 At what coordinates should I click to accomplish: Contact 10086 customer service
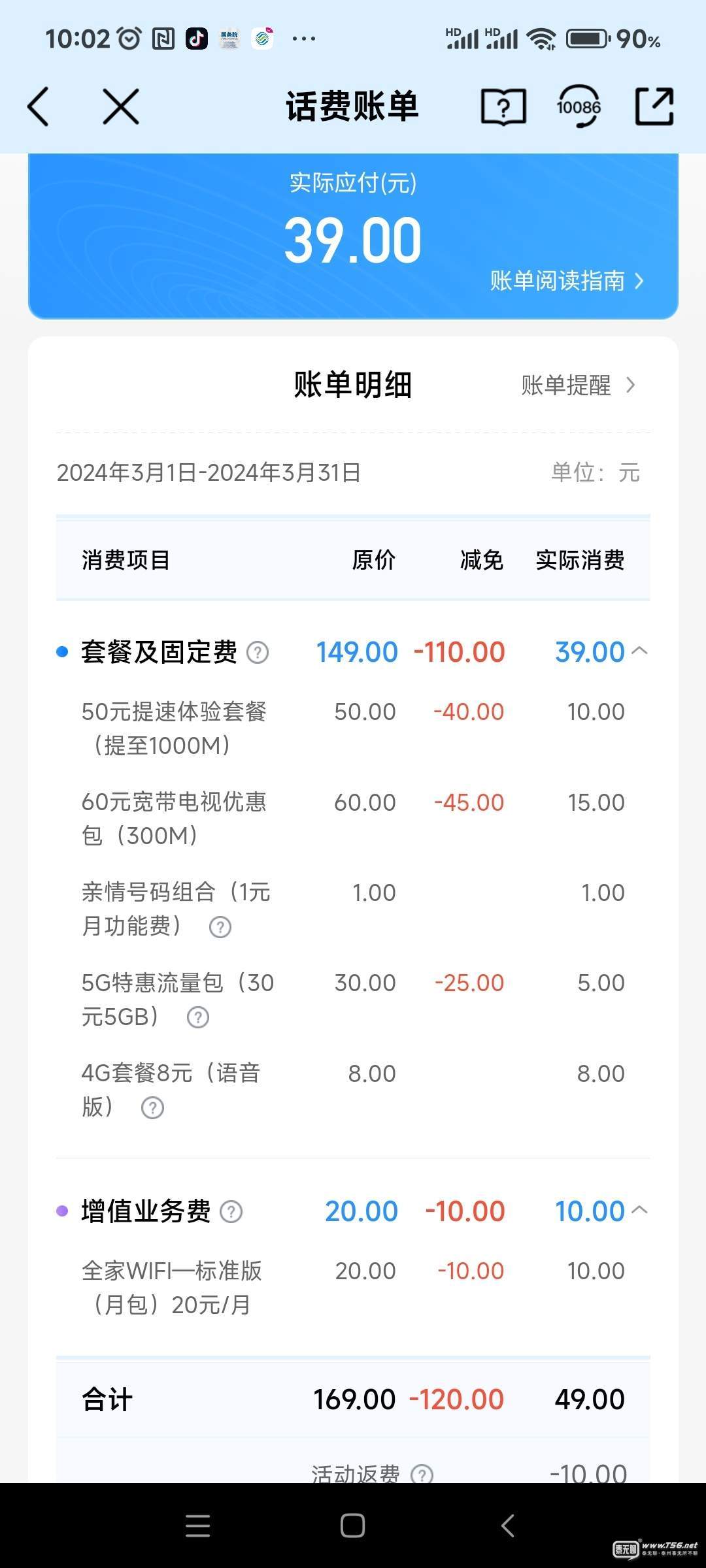click(579, 106)
